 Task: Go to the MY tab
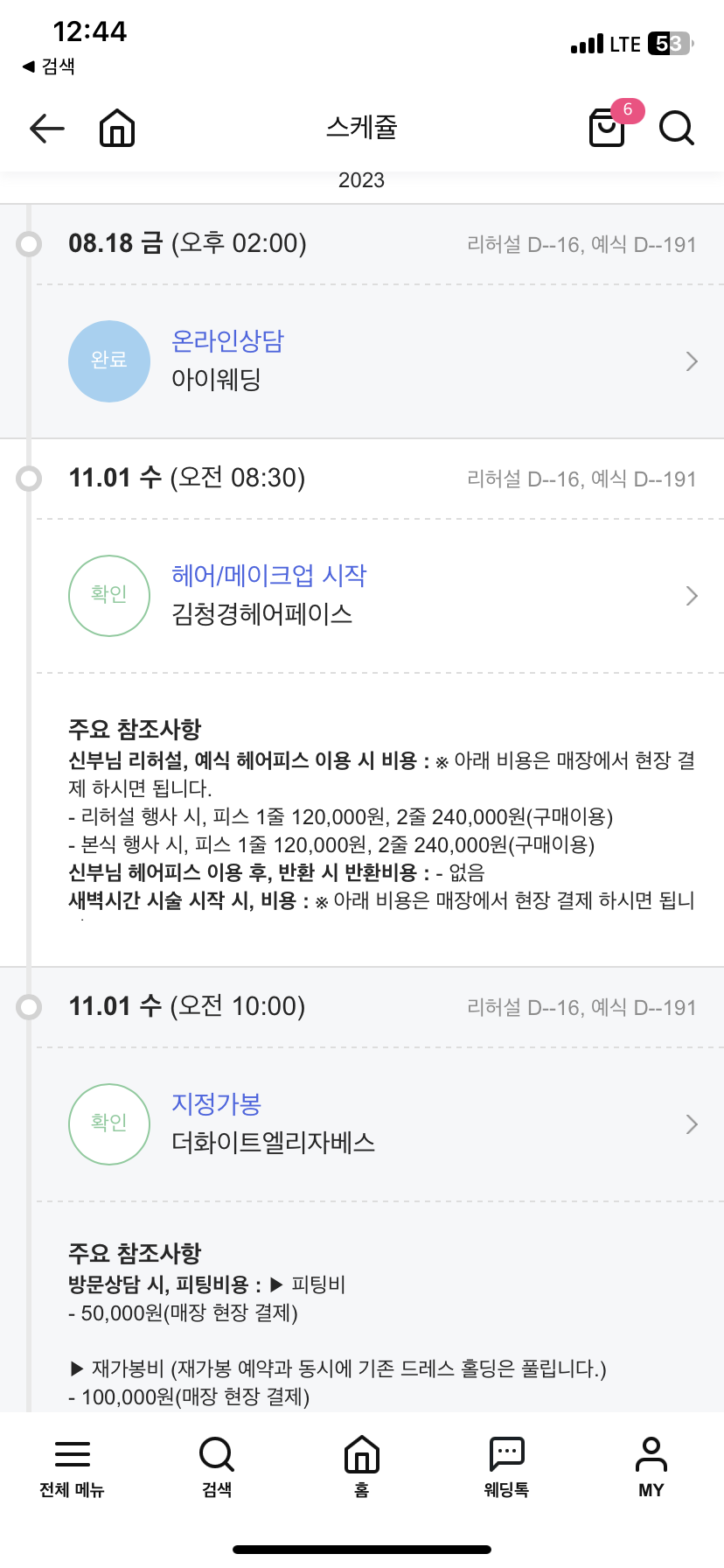(x=651, y=1467)
